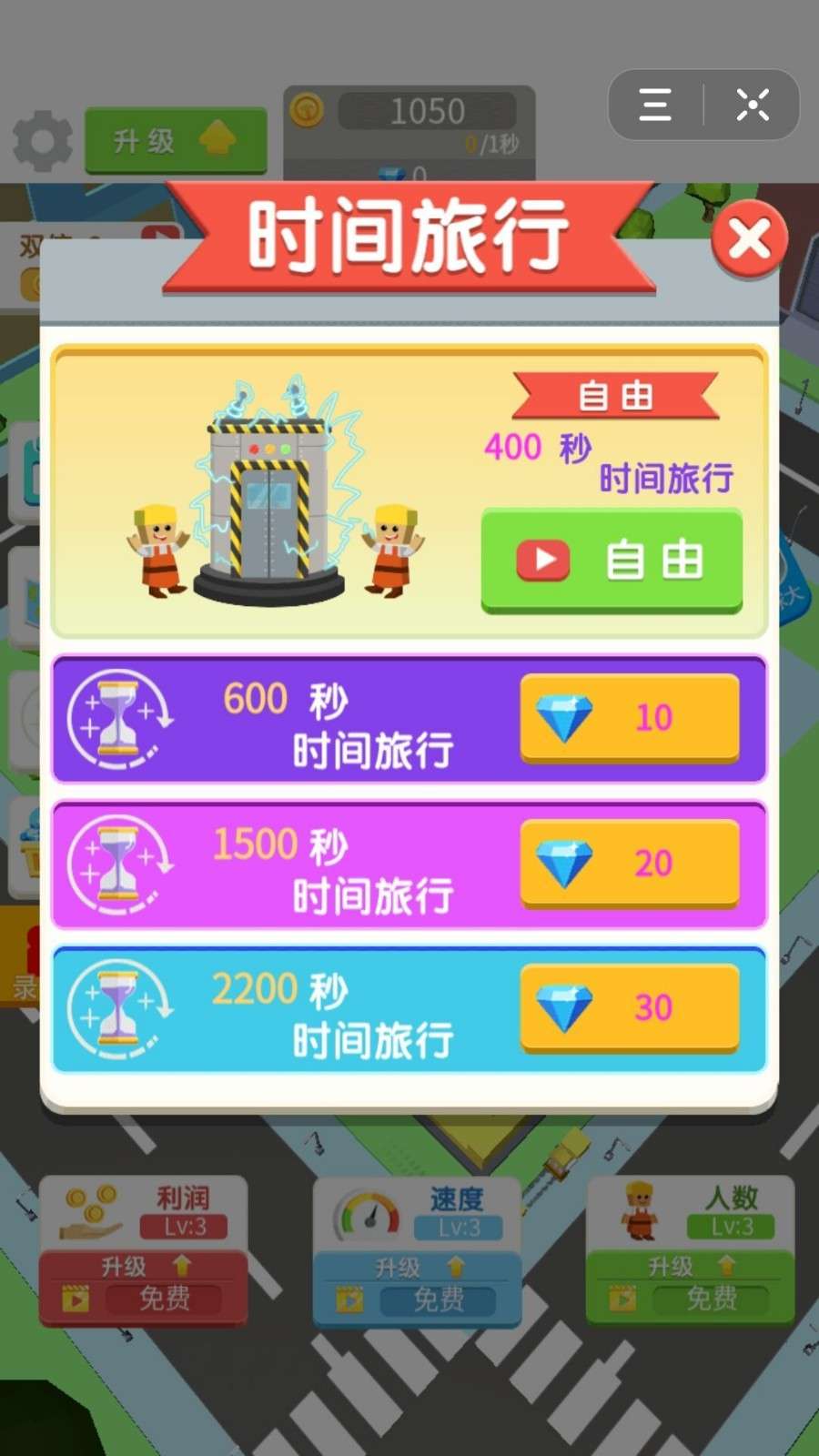Watch video for free 400秒 time travel
The height and width of the screenshot is (1456, 819).
pyautogui.click(x=612, y=560)
